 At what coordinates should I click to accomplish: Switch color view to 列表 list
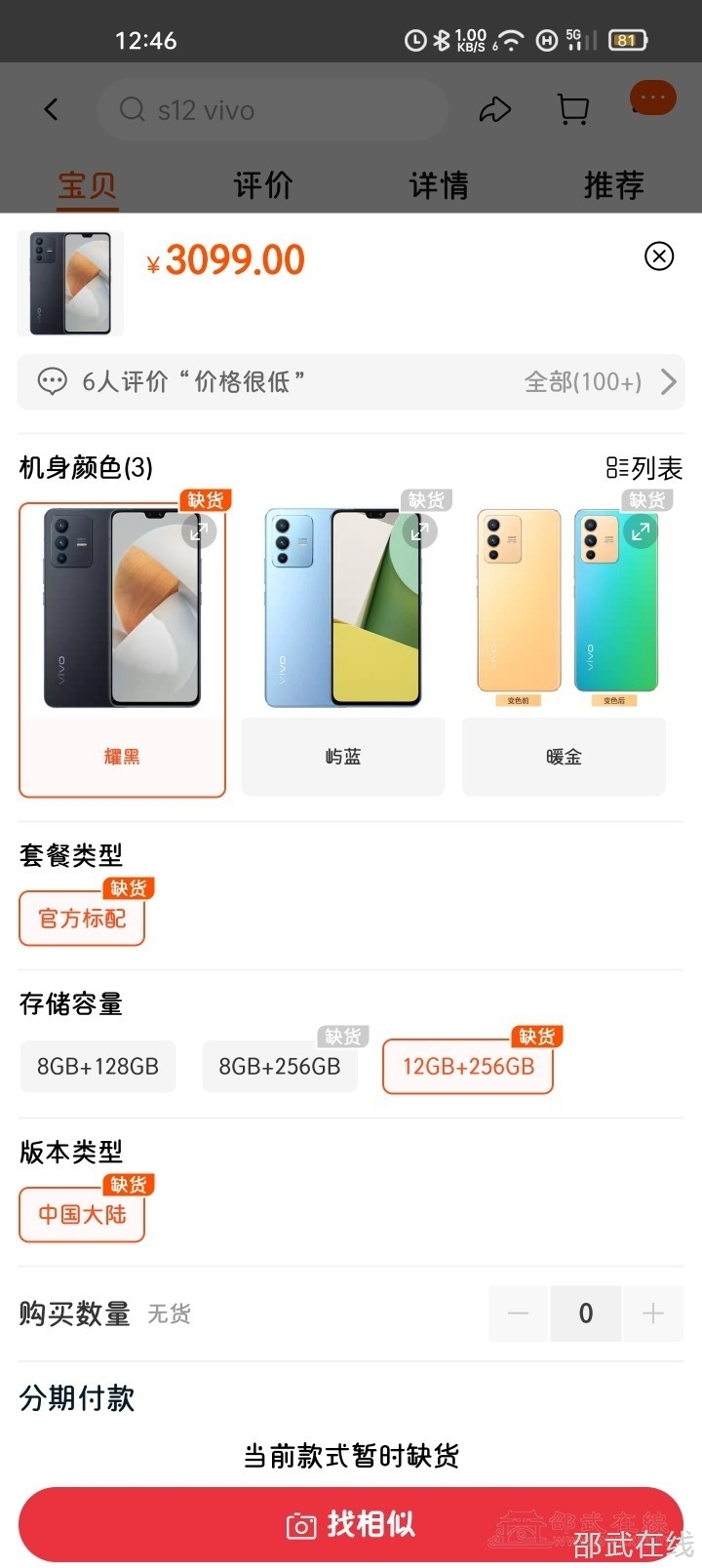[x=644, y=468]
